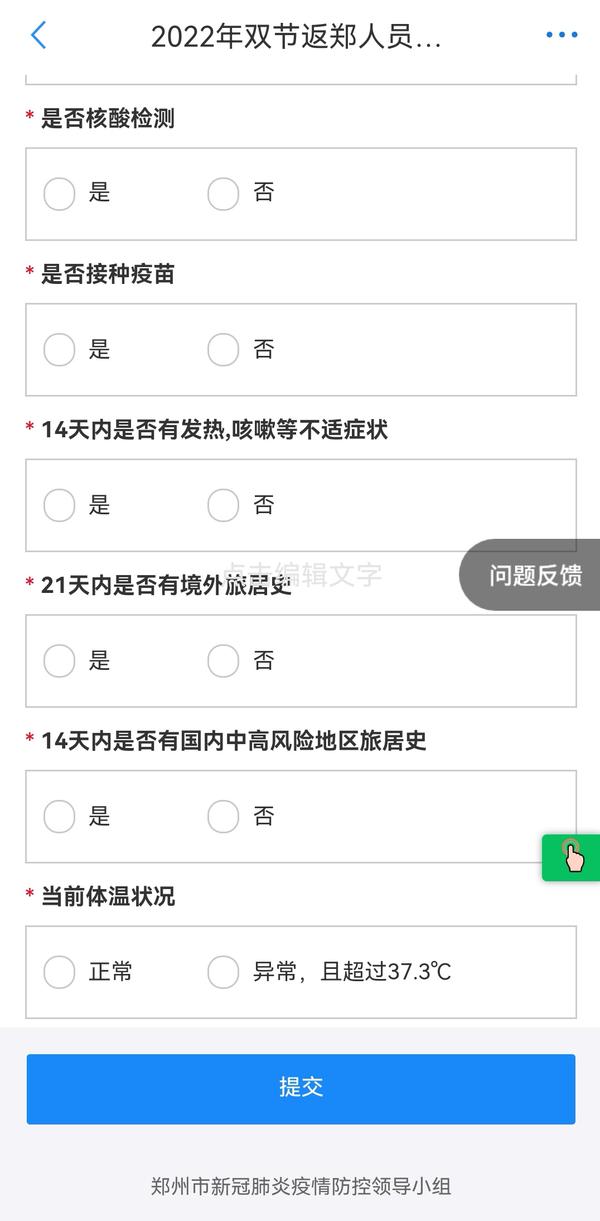Choose 否 for 是否接种疫苗
The height and width of the screenshot is (1221, 600).
tap(224, 350)
